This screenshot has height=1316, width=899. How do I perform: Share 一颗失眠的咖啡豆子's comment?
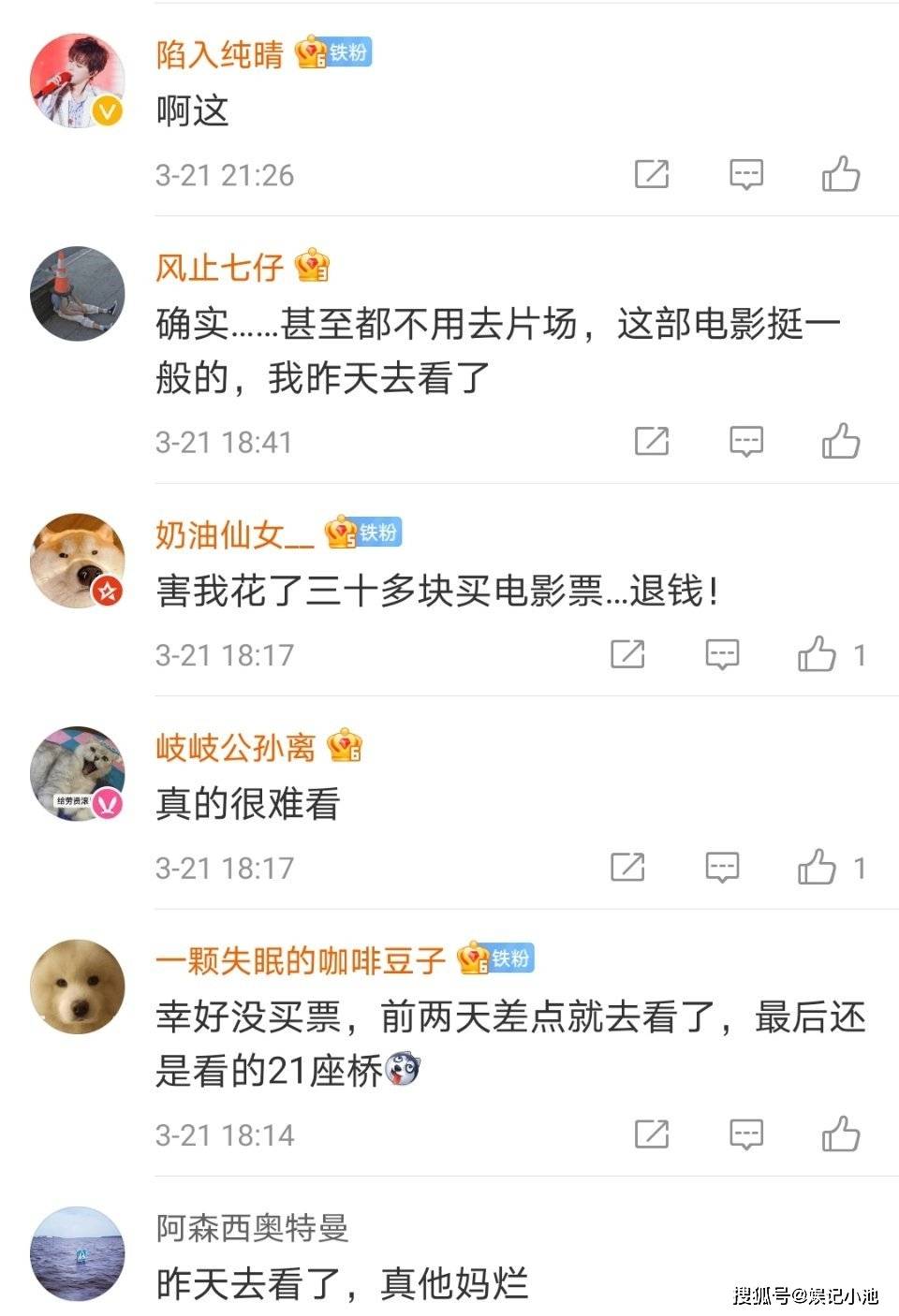tap(651, 1134)
